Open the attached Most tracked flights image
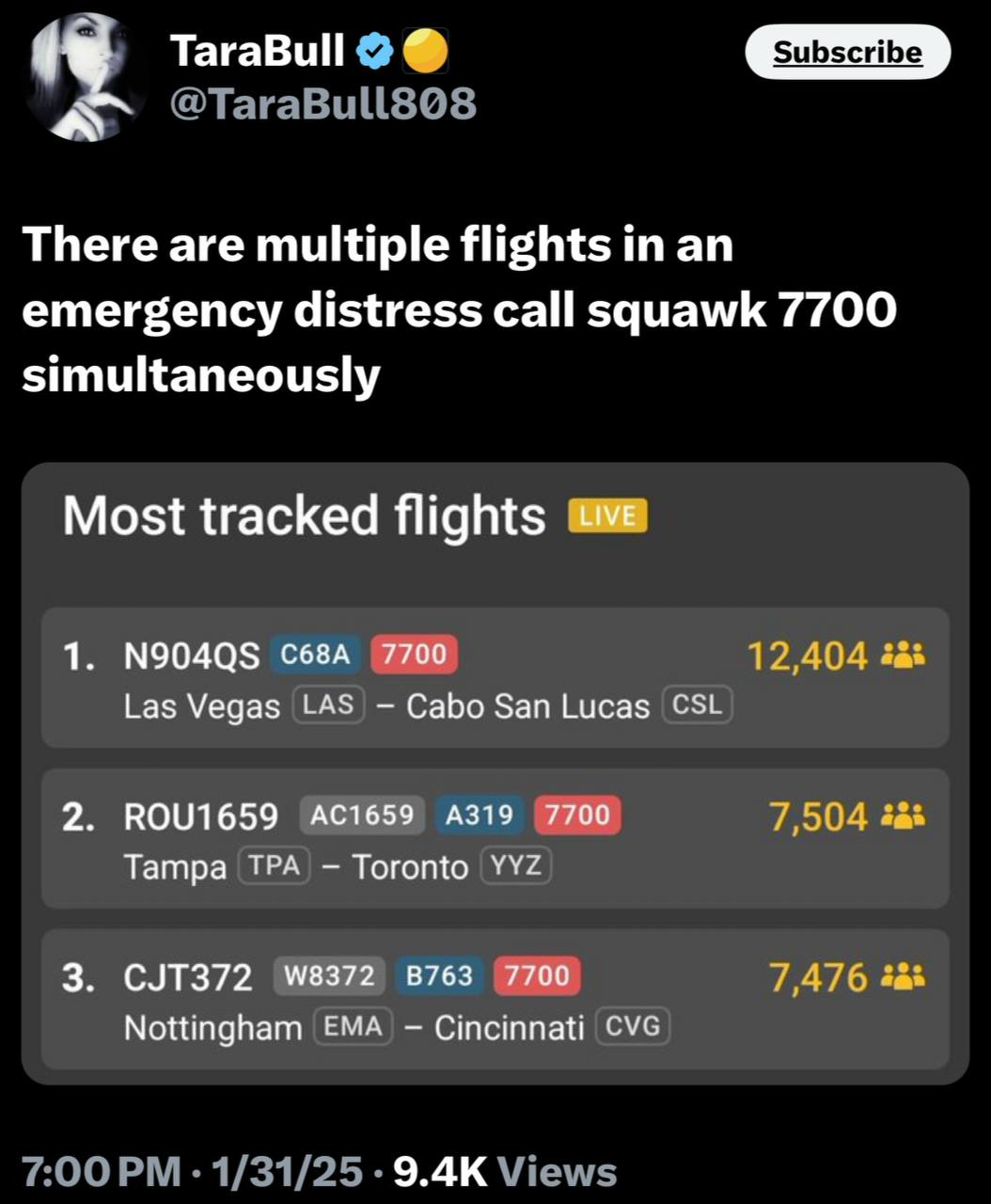This screenshot has height=1204, width=991. pyautogui.click(x=495, y=773)
